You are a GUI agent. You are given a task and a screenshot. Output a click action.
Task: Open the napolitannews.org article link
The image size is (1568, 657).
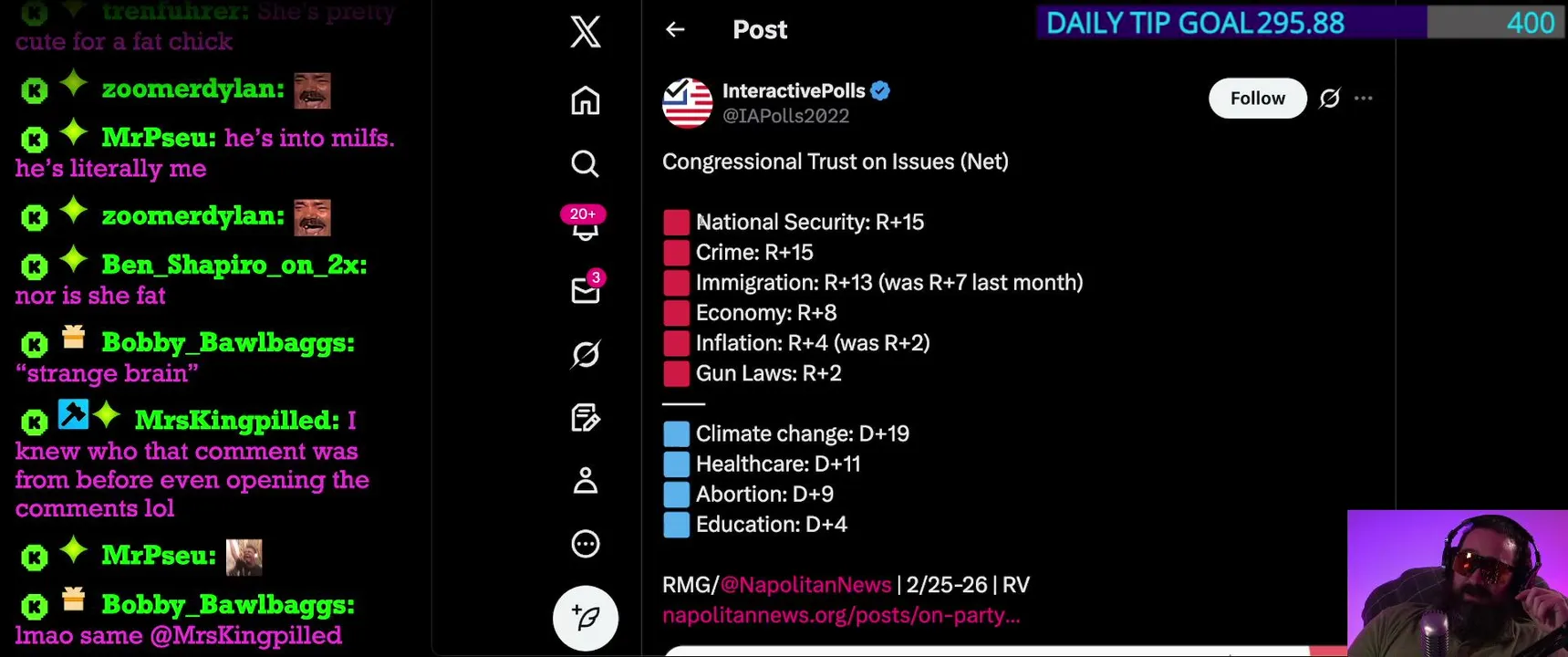[840, 615]
